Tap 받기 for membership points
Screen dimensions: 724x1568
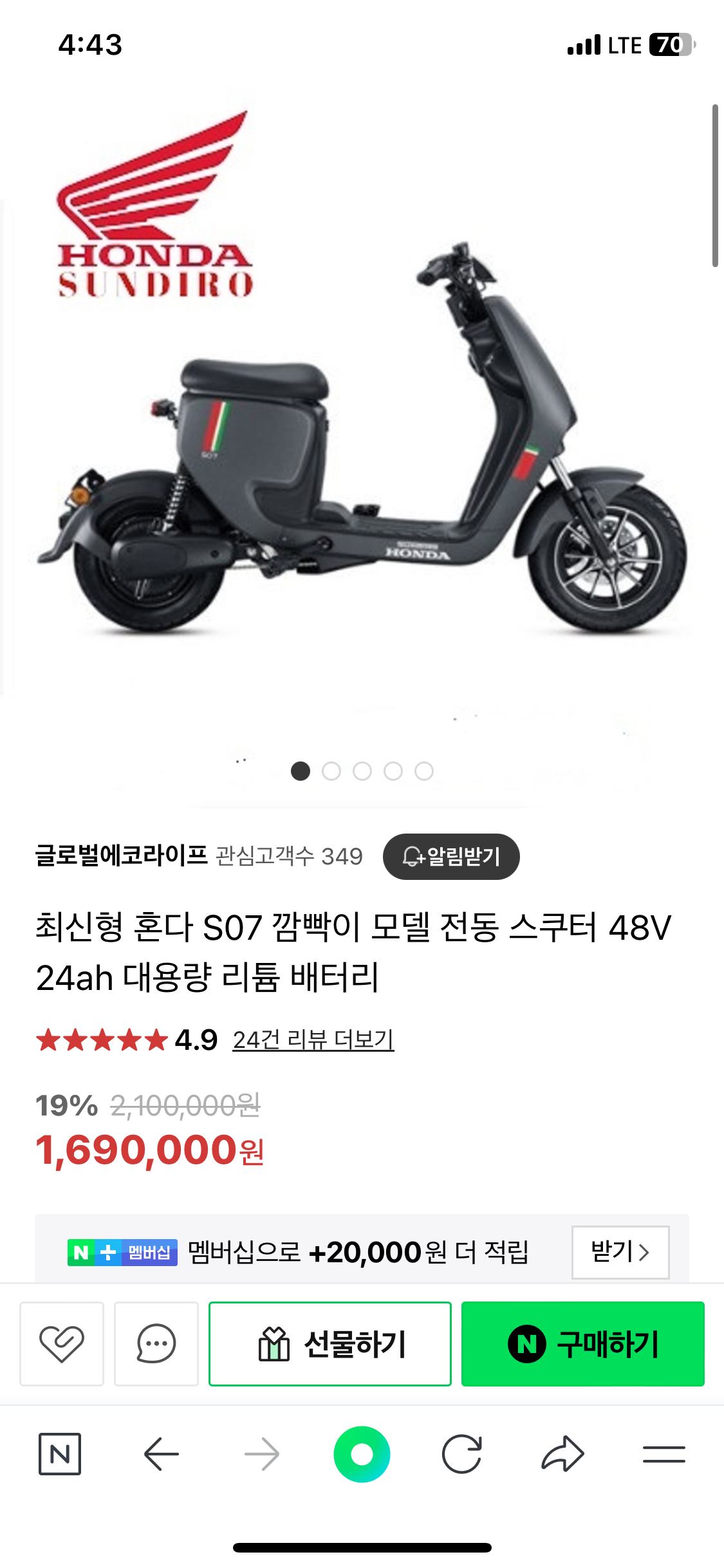click(x=620, y=1252)
